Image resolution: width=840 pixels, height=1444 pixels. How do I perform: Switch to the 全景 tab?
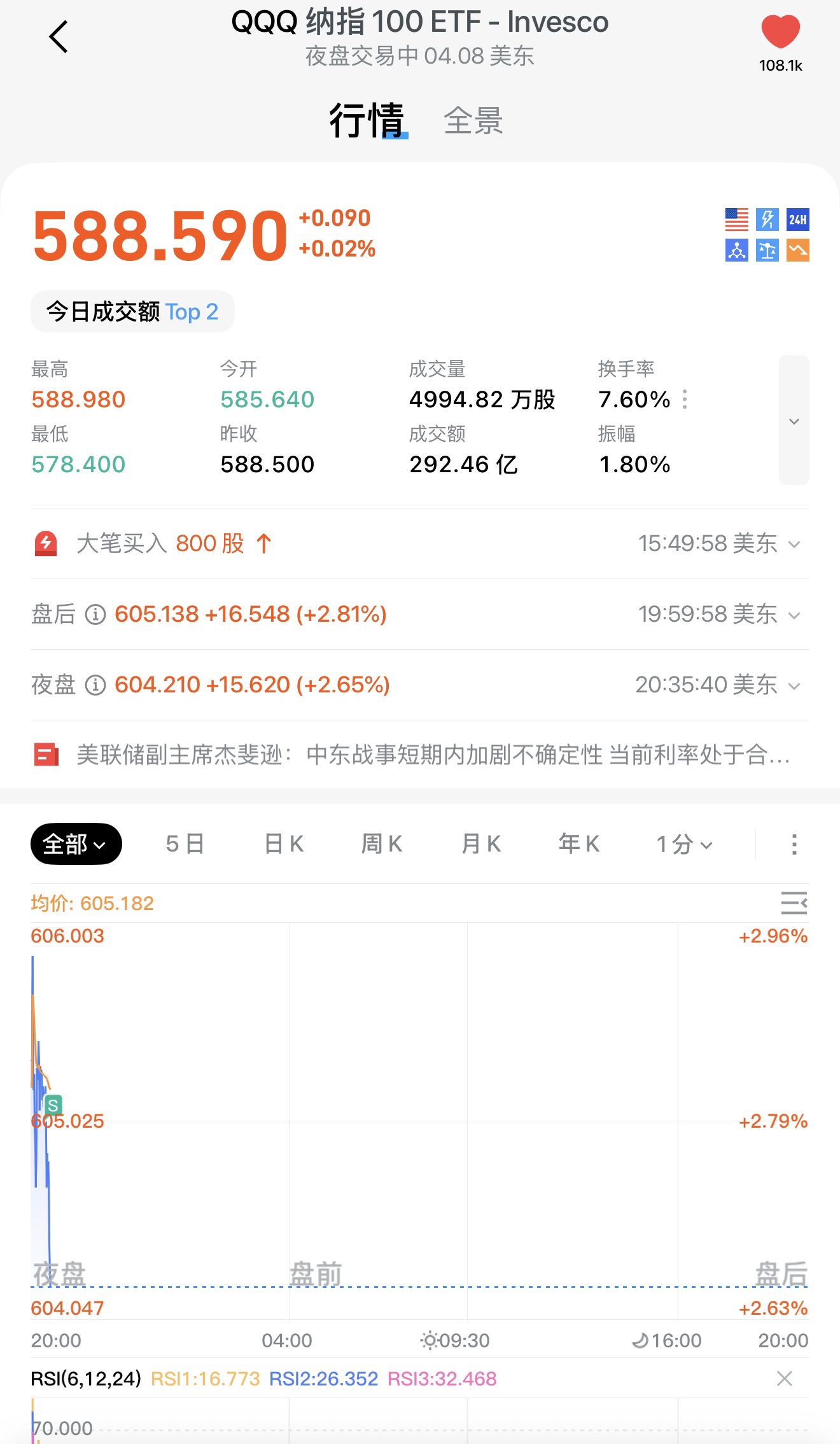pos(473,121)
